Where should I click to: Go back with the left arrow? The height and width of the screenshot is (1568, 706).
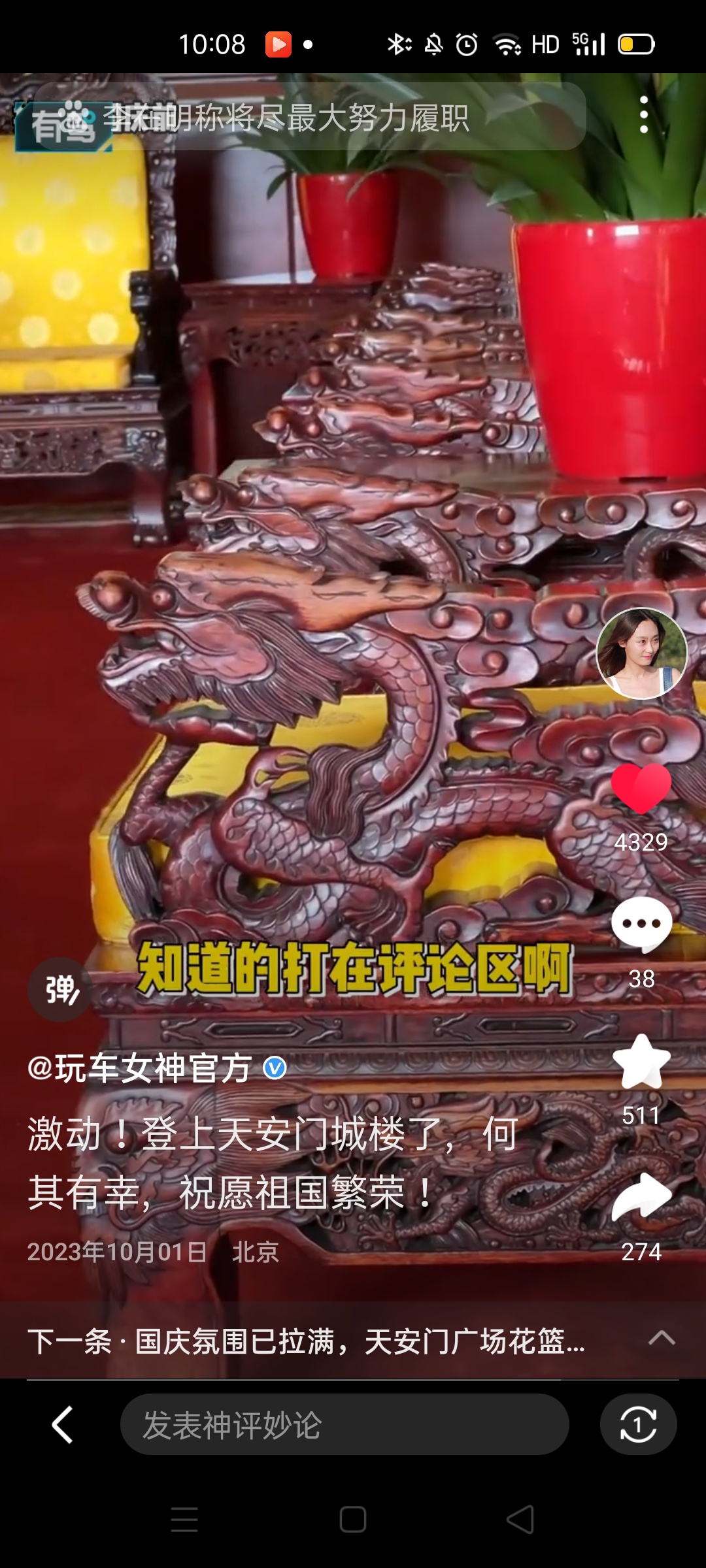tap(63, 1425)
